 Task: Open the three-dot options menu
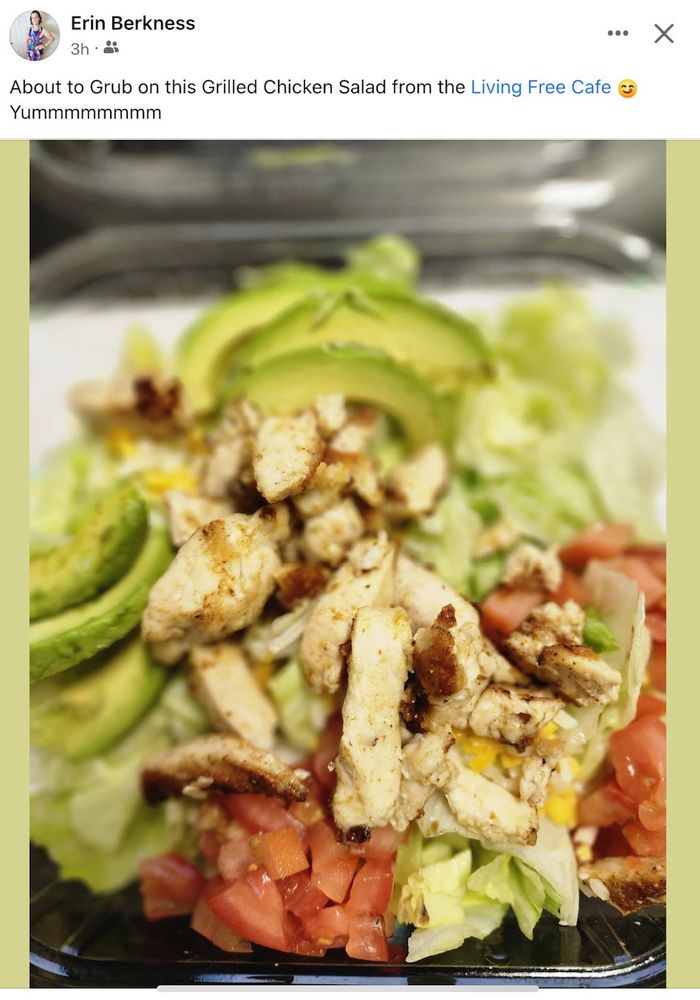618,33
